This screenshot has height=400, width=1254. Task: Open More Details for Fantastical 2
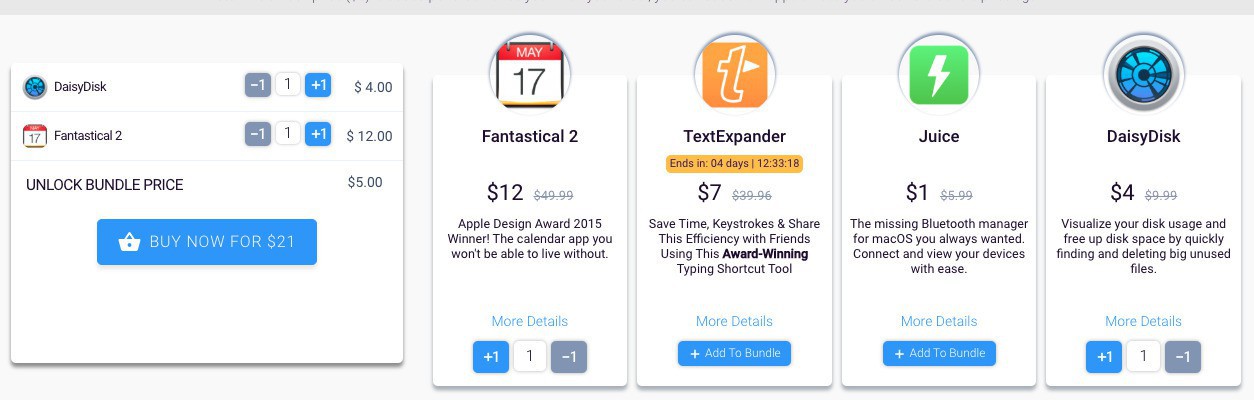(x=530, y=321)
